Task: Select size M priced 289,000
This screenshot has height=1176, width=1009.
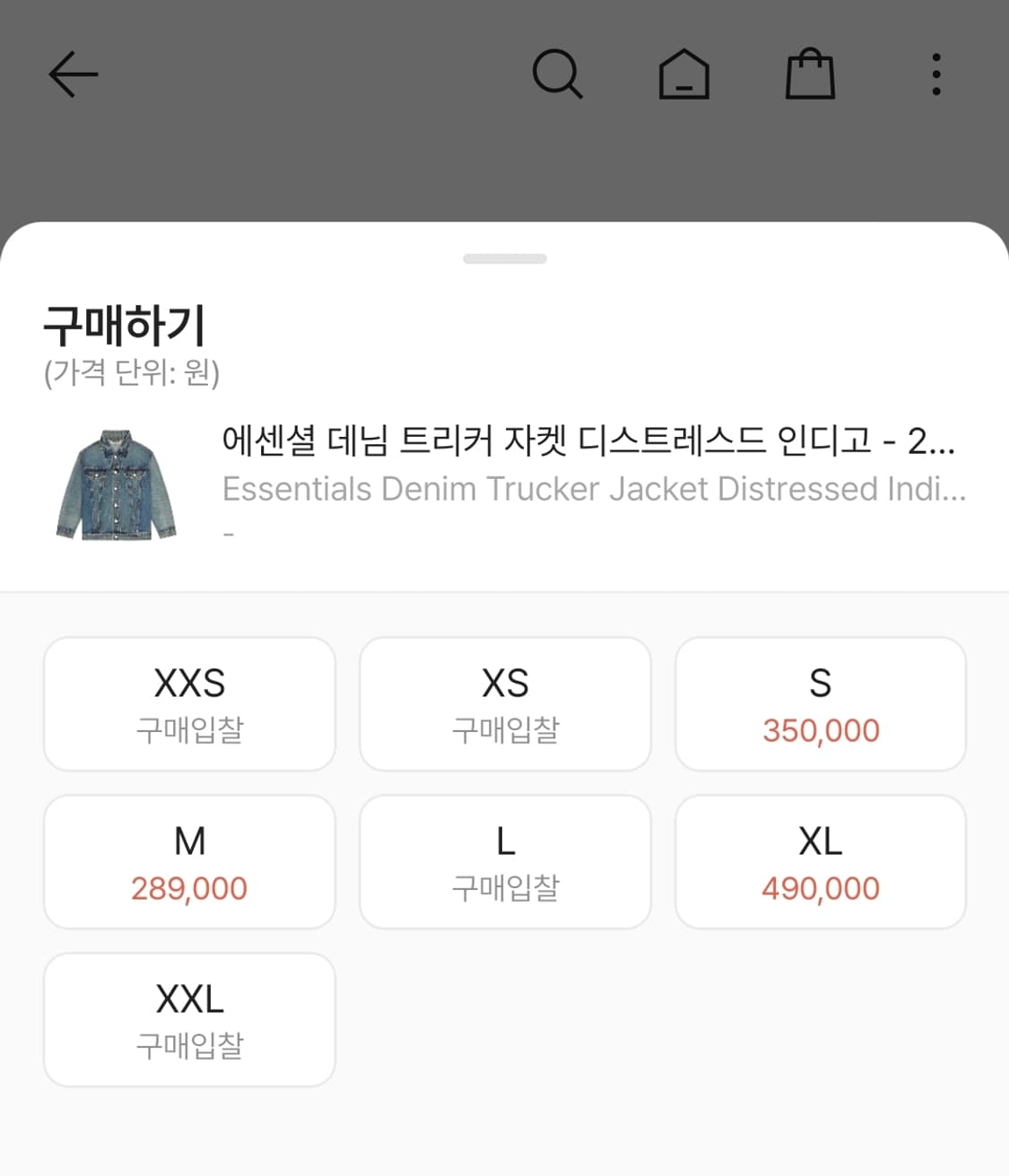Action: coord(188,861)
